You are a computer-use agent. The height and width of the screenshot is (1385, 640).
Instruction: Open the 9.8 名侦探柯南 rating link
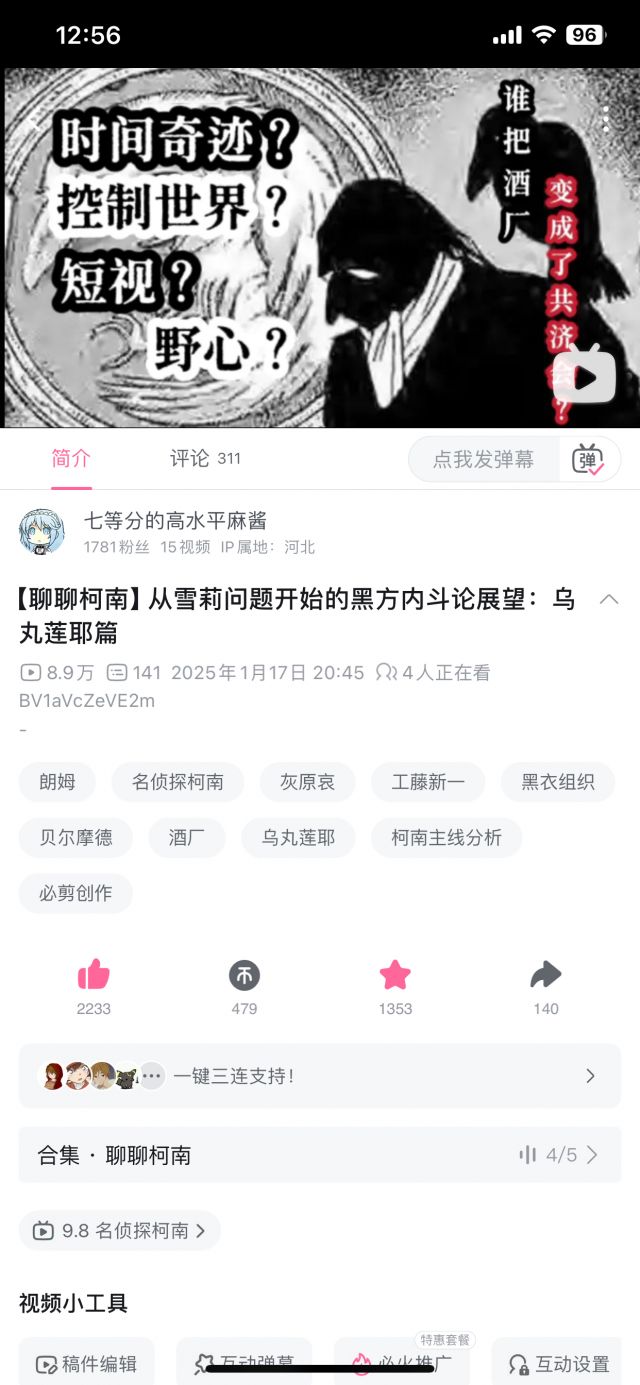(120, 1231)
